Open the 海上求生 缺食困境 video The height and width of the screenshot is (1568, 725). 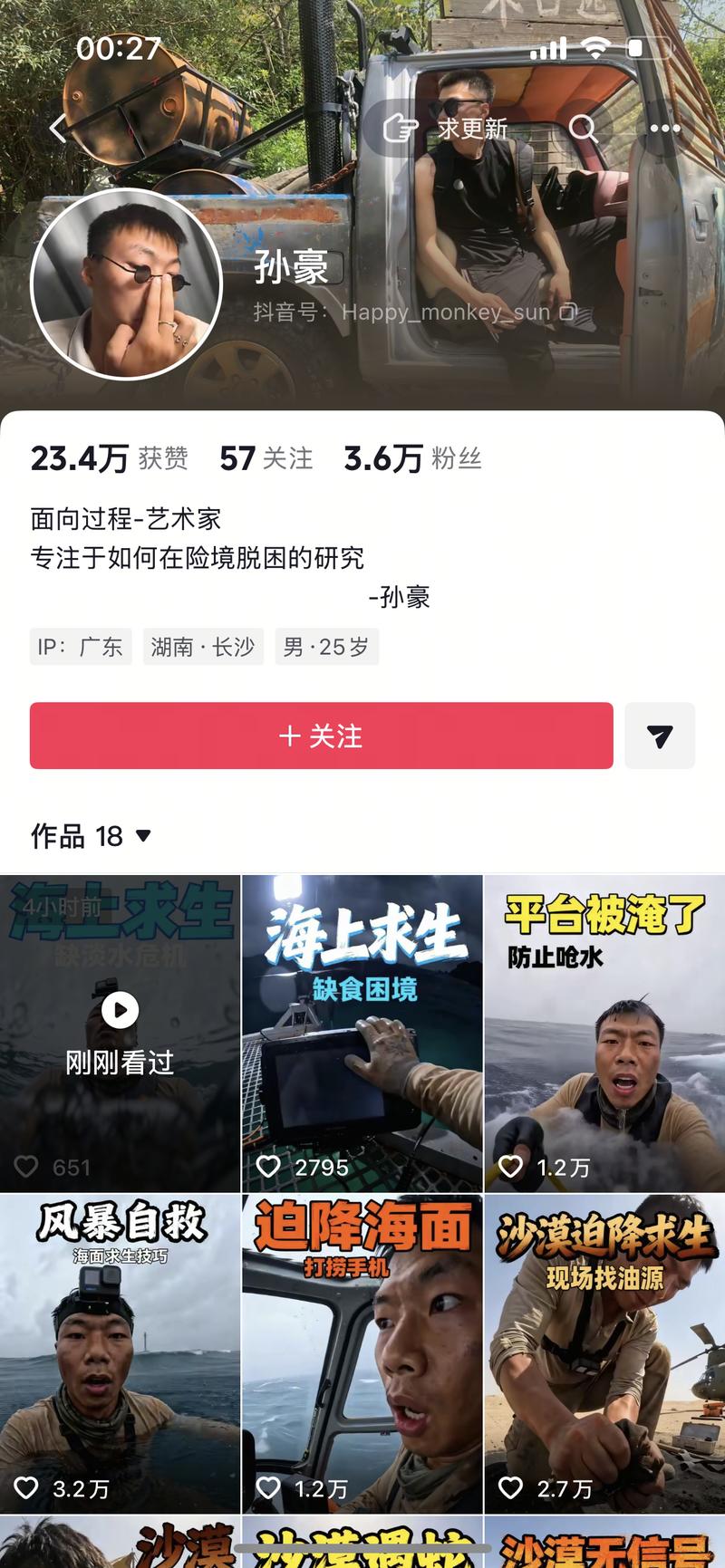pos(362,1034)
